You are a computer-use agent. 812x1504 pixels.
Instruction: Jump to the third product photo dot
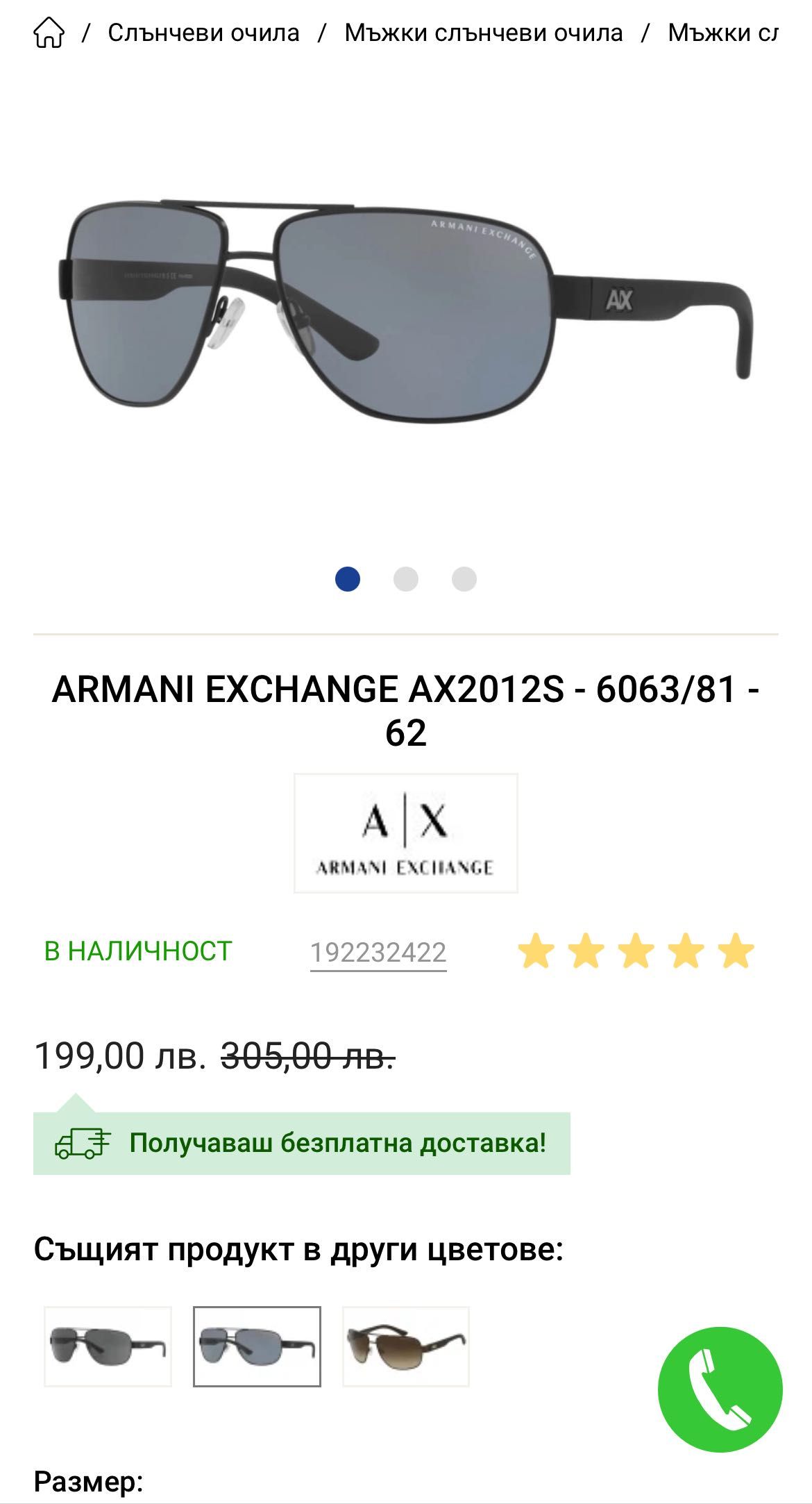pyautogui.click(x=464, y=579)
